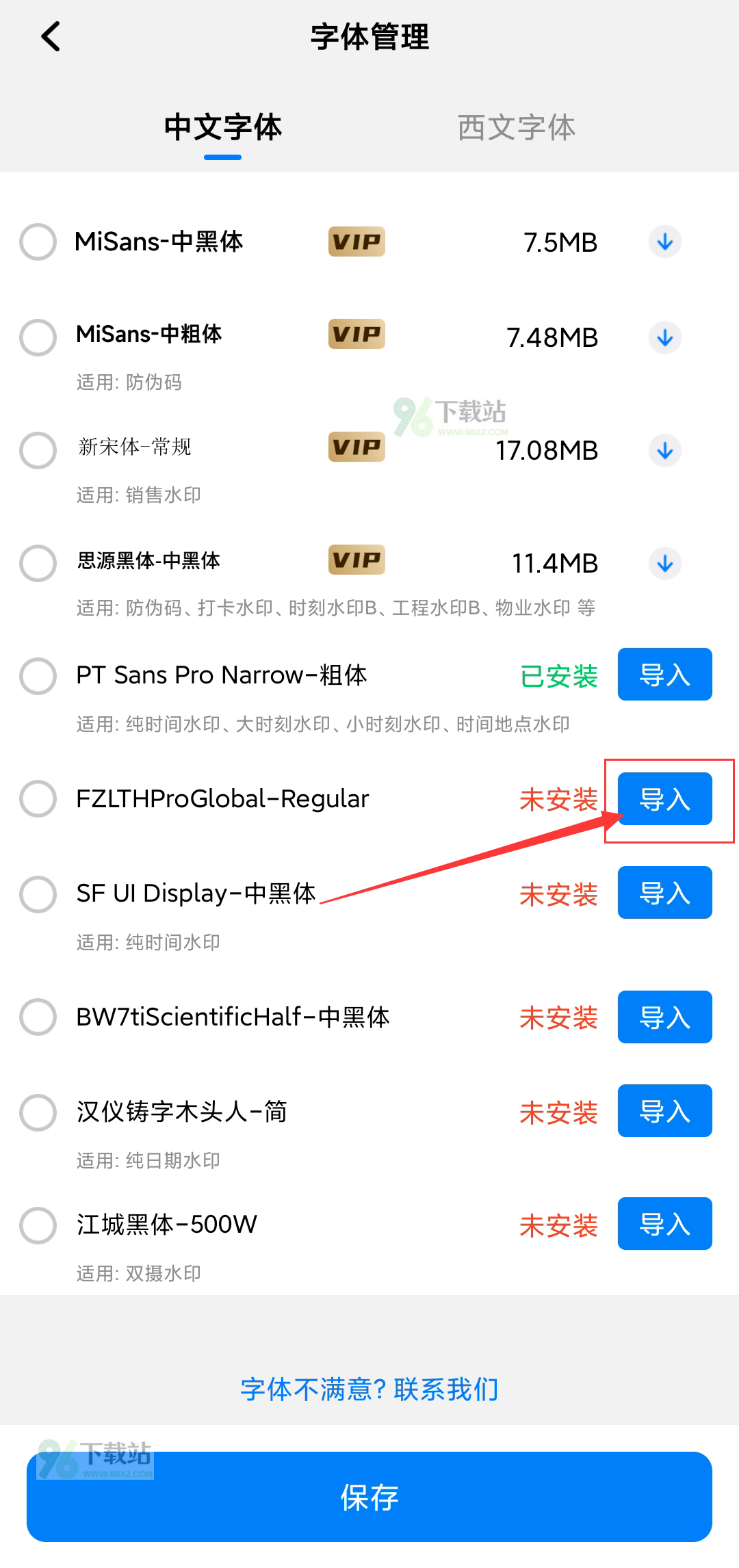Import the BW7tiScientificHalf-中黑体 font
This screenshot has height=1568, width=739.
664,1017
